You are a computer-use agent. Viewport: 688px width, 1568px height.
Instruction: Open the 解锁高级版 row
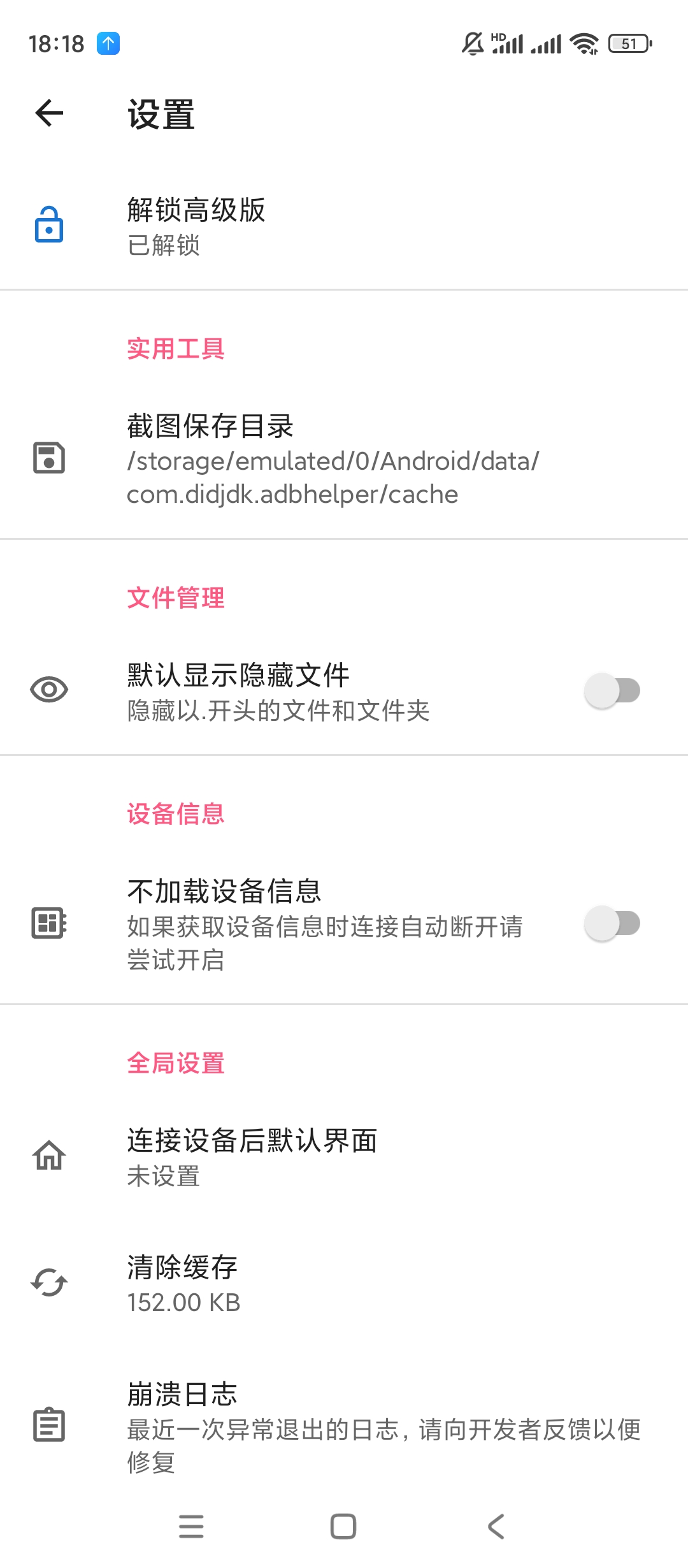tap(344, 226)
